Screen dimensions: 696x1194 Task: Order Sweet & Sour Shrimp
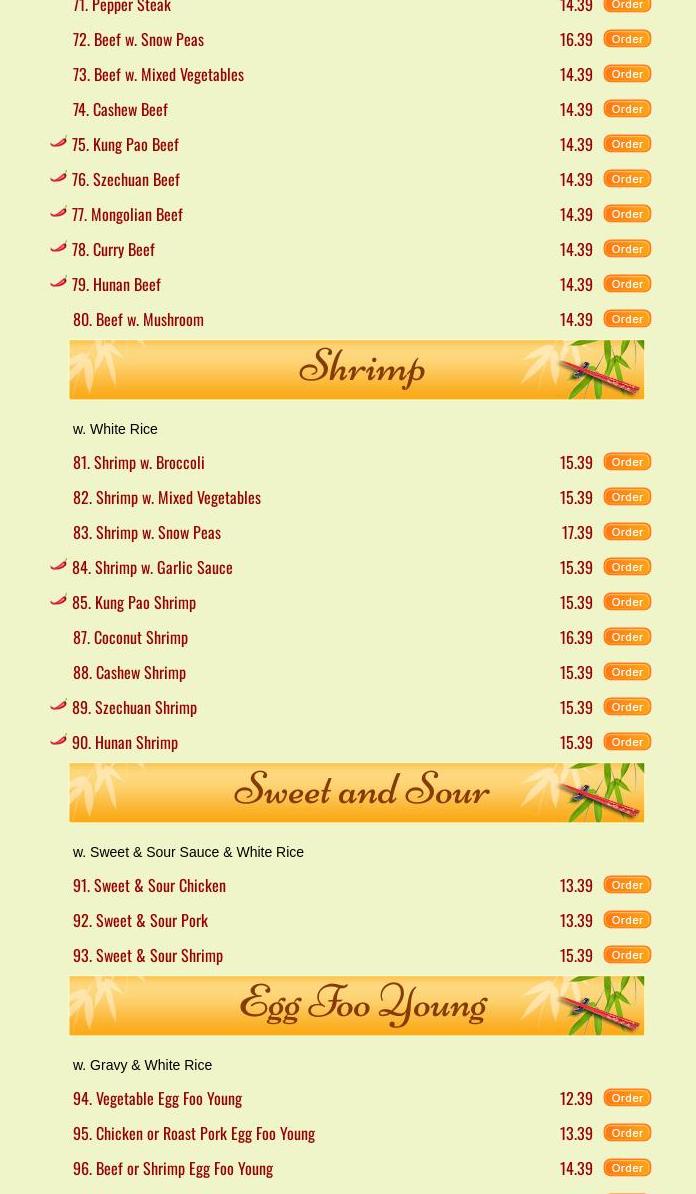coord(627,955)
